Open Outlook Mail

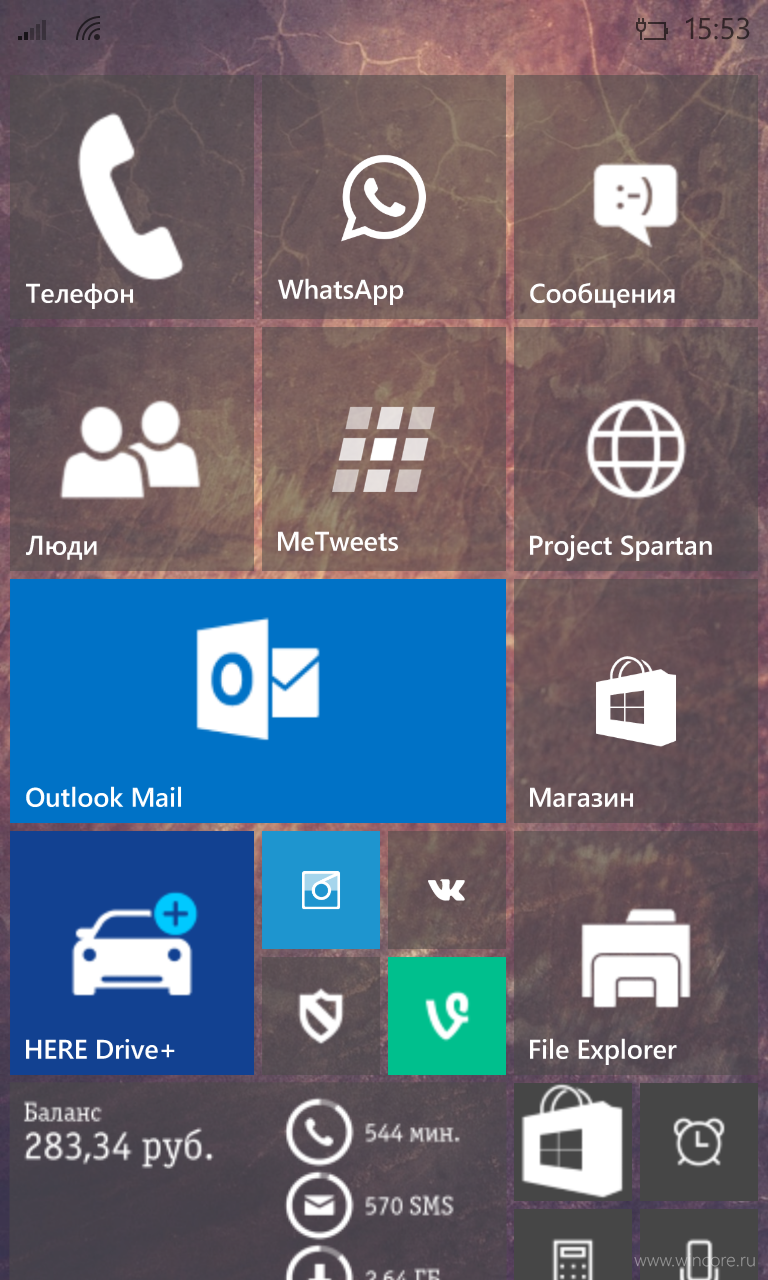[258, 701]
